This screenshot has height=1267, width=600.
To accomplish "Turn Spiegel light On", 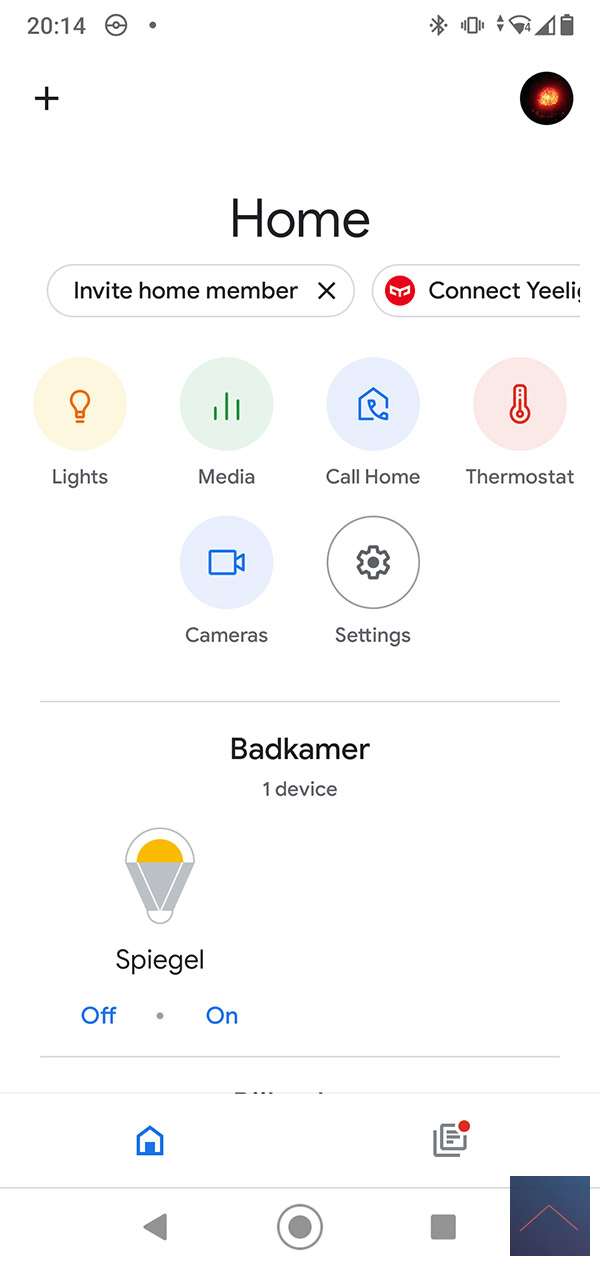I will pos(222,1016).
